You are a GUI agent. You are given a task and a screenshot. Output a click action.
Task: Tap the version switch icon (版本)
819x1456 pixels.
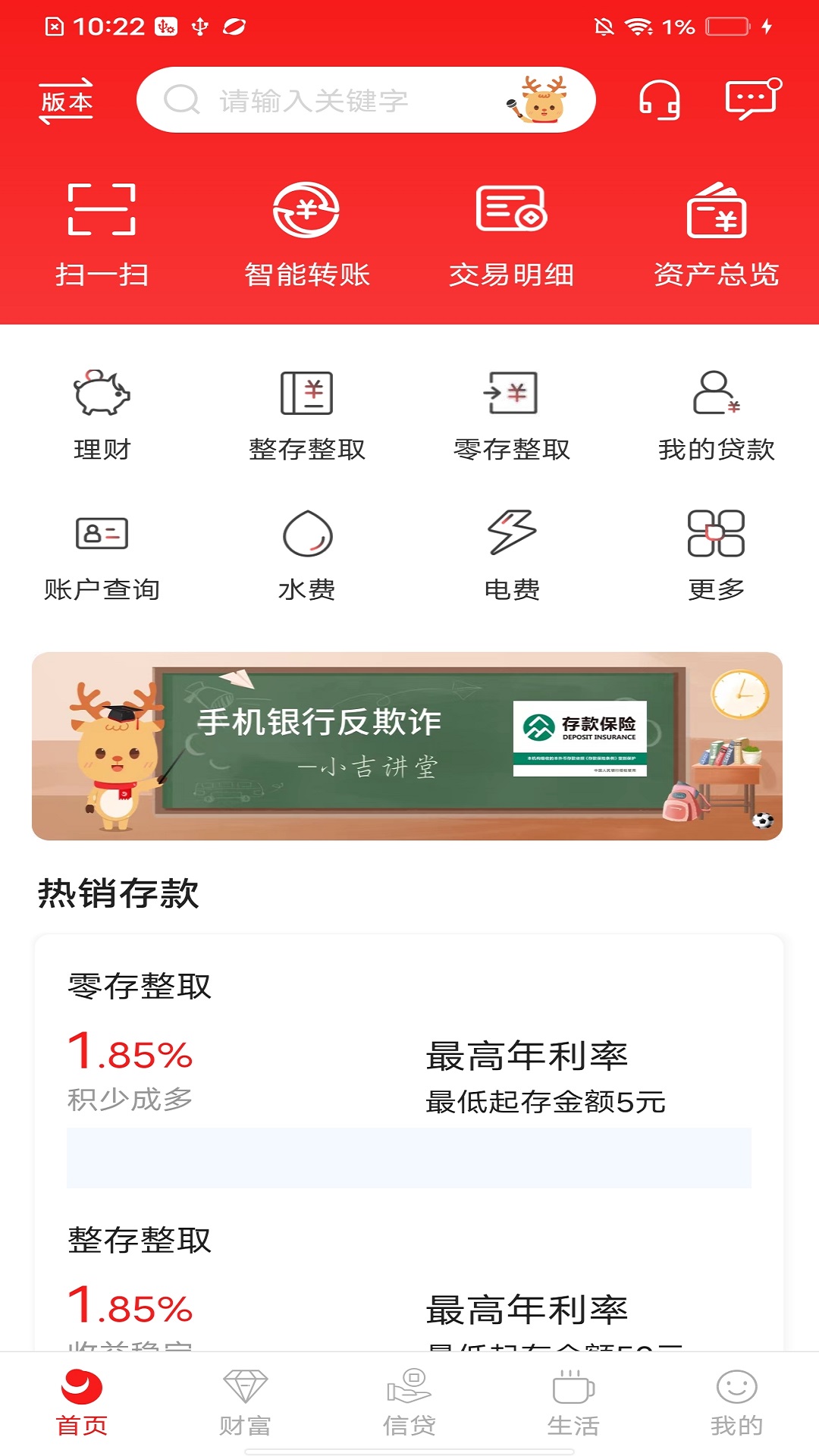[x=67, y=101]
